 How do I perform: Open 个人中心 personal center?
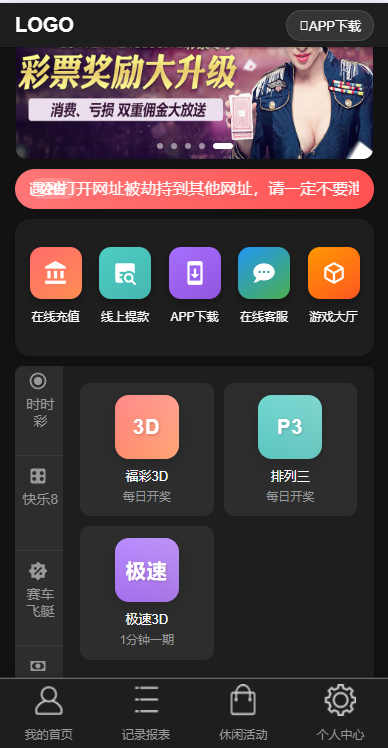tap(340, 713)
